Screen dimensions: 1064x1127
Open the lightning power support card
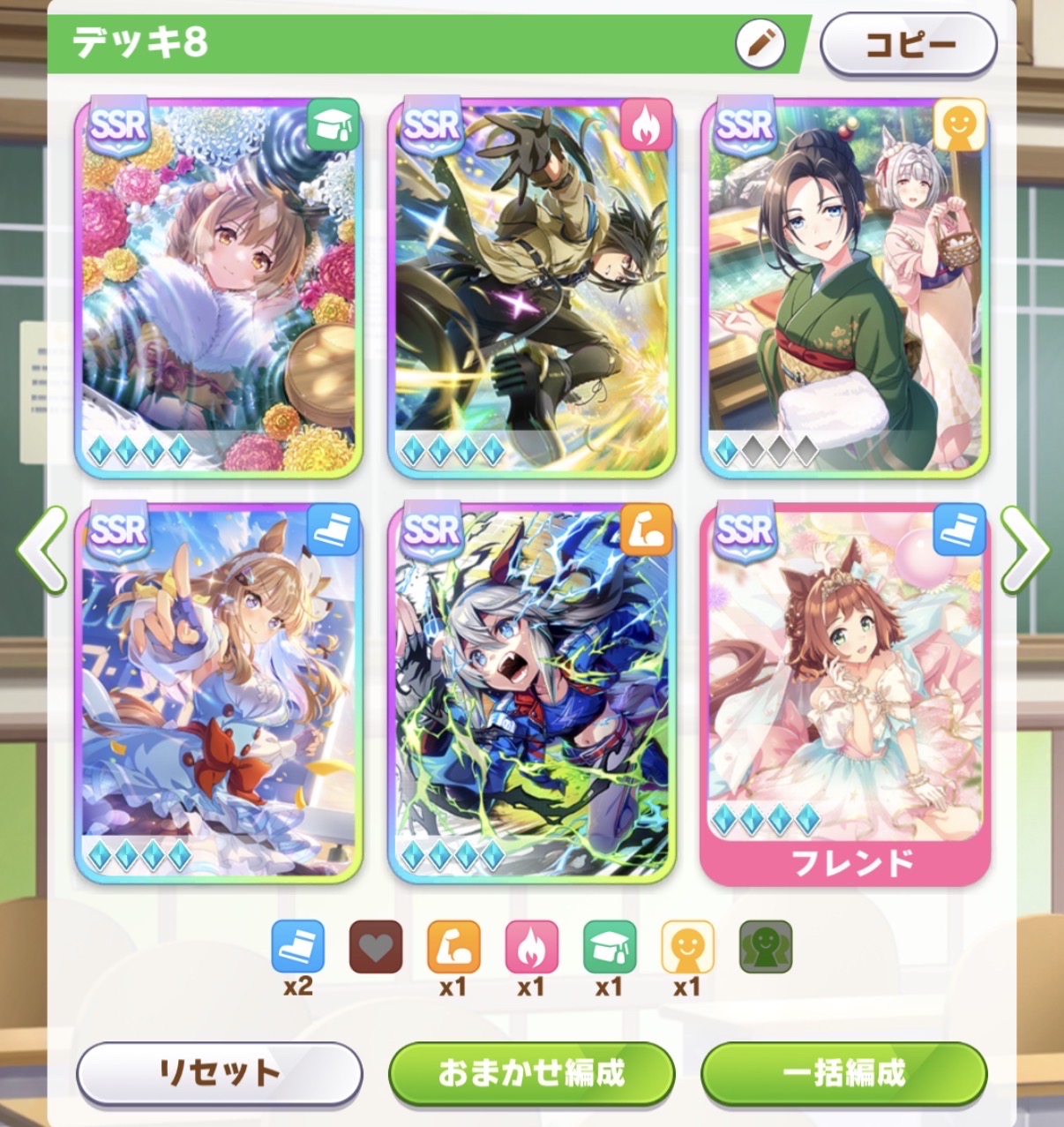coord(532,693)
